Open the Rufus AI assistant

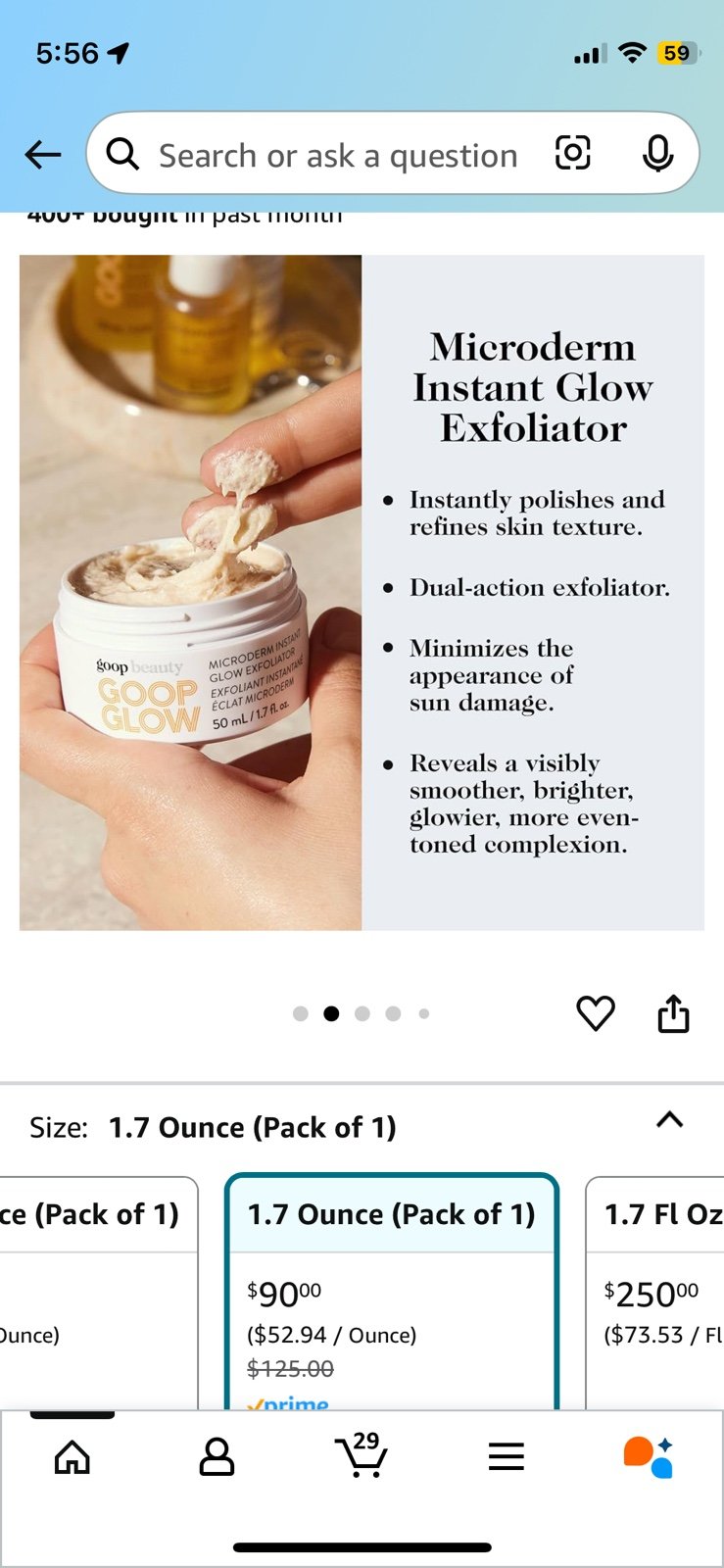649,1457
